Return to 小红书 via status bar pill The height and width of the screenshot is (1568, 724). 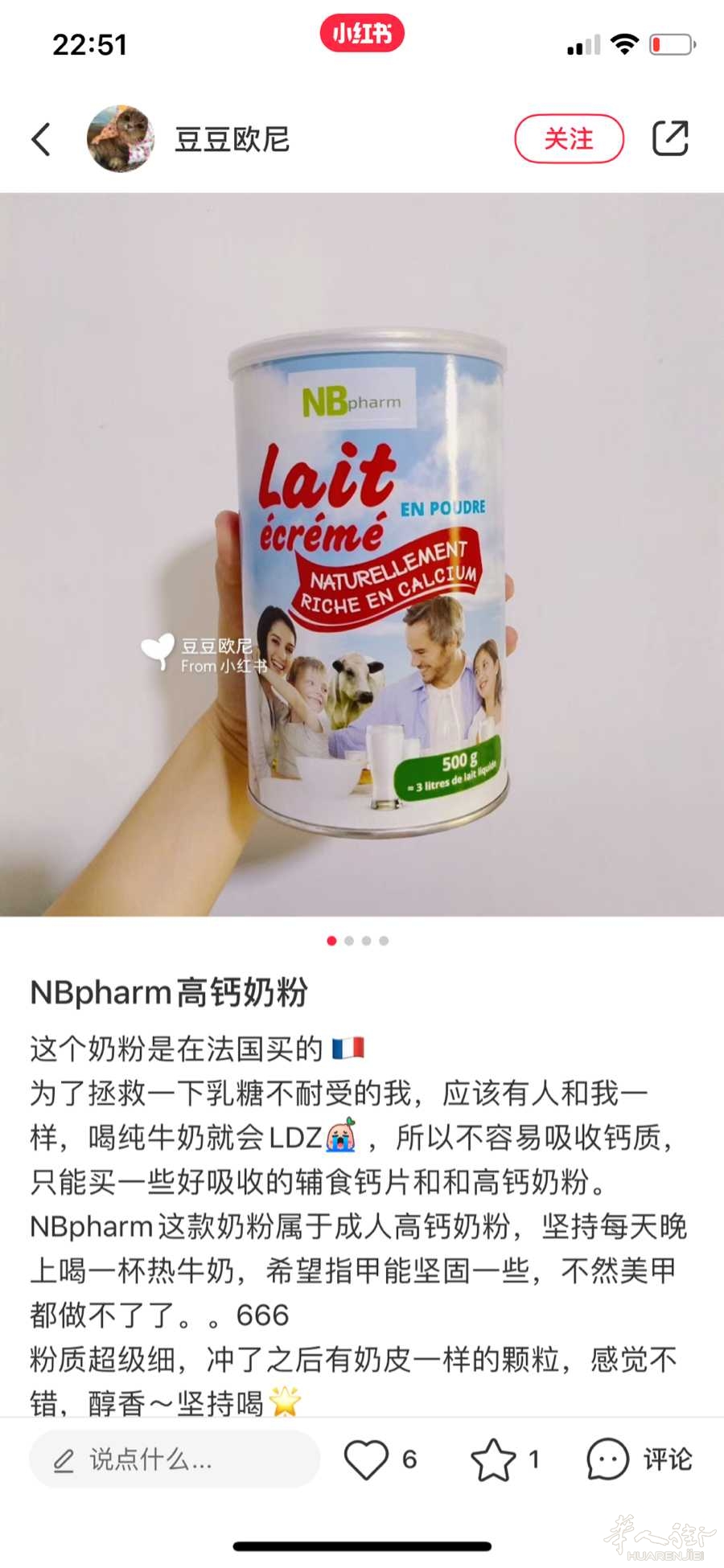[x=362, y=34]
